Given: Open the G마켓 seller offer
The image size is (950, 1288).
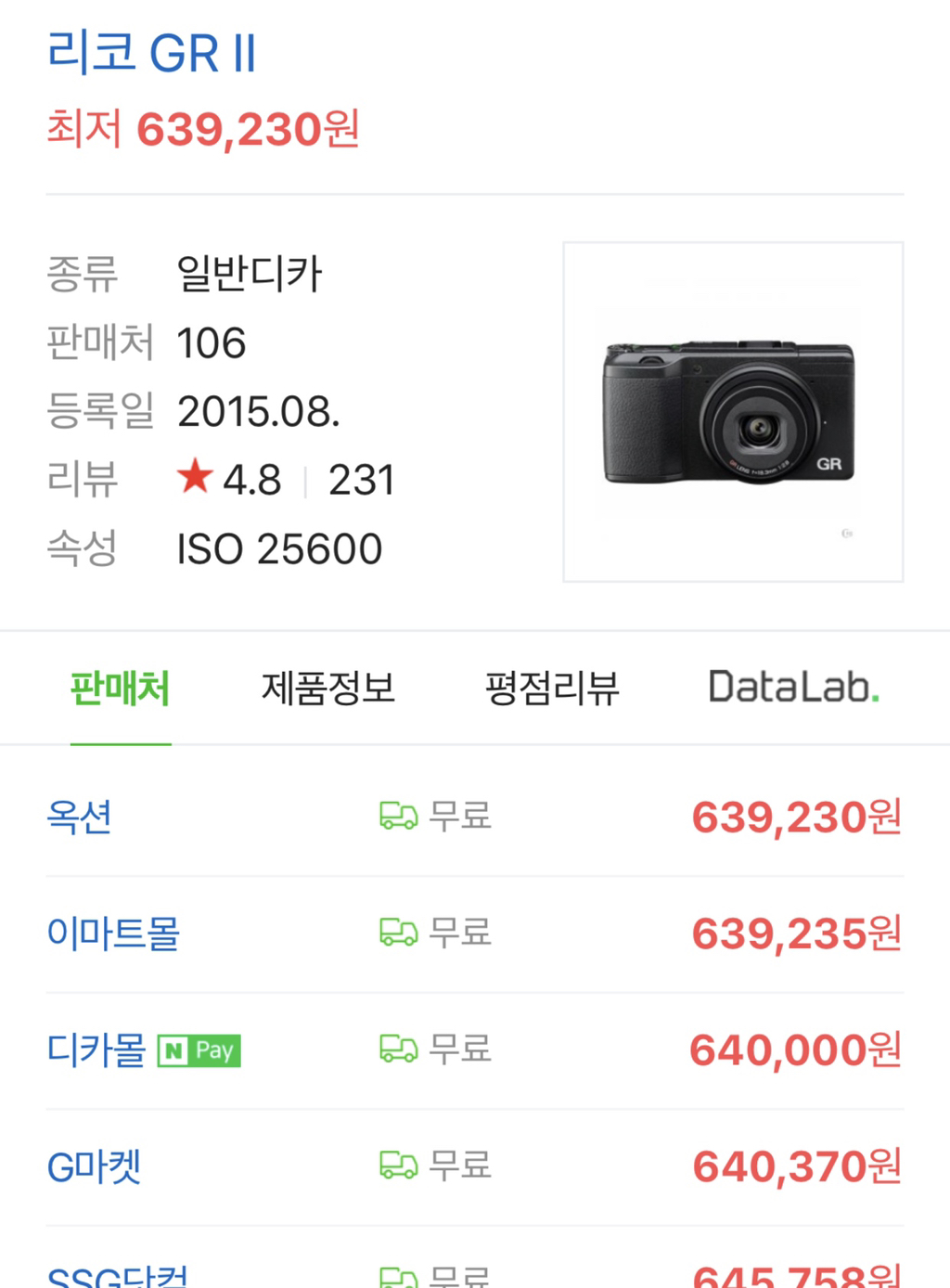Looking at the screenshot, I should click(94, 1166).
